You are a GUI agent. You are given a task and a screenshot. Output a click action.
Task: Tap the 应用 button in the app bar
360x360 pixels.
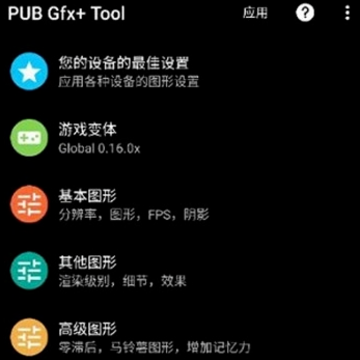[x=255, y=13]
